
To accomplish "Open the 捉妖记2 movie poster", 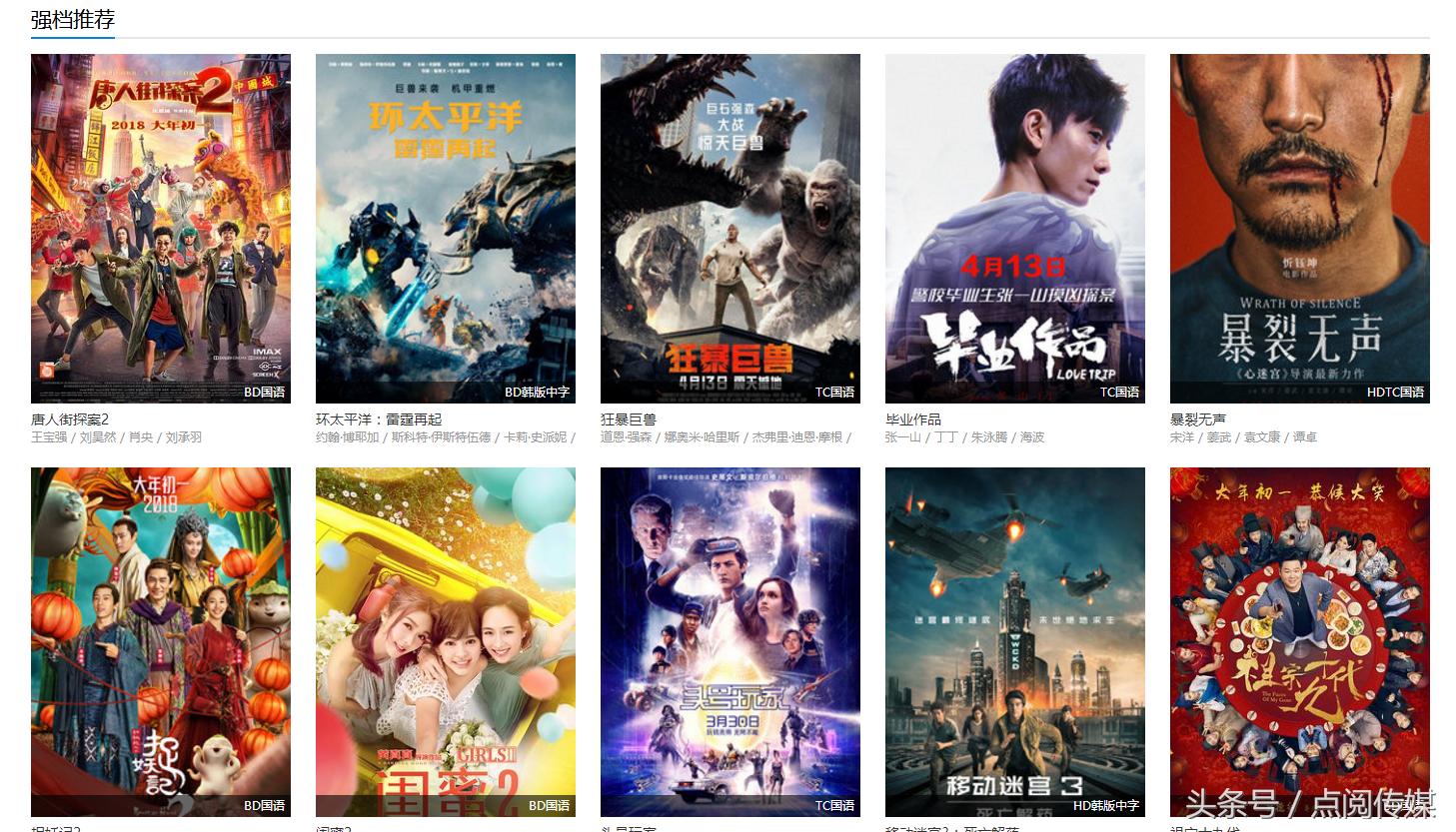I will pos(160,641).
